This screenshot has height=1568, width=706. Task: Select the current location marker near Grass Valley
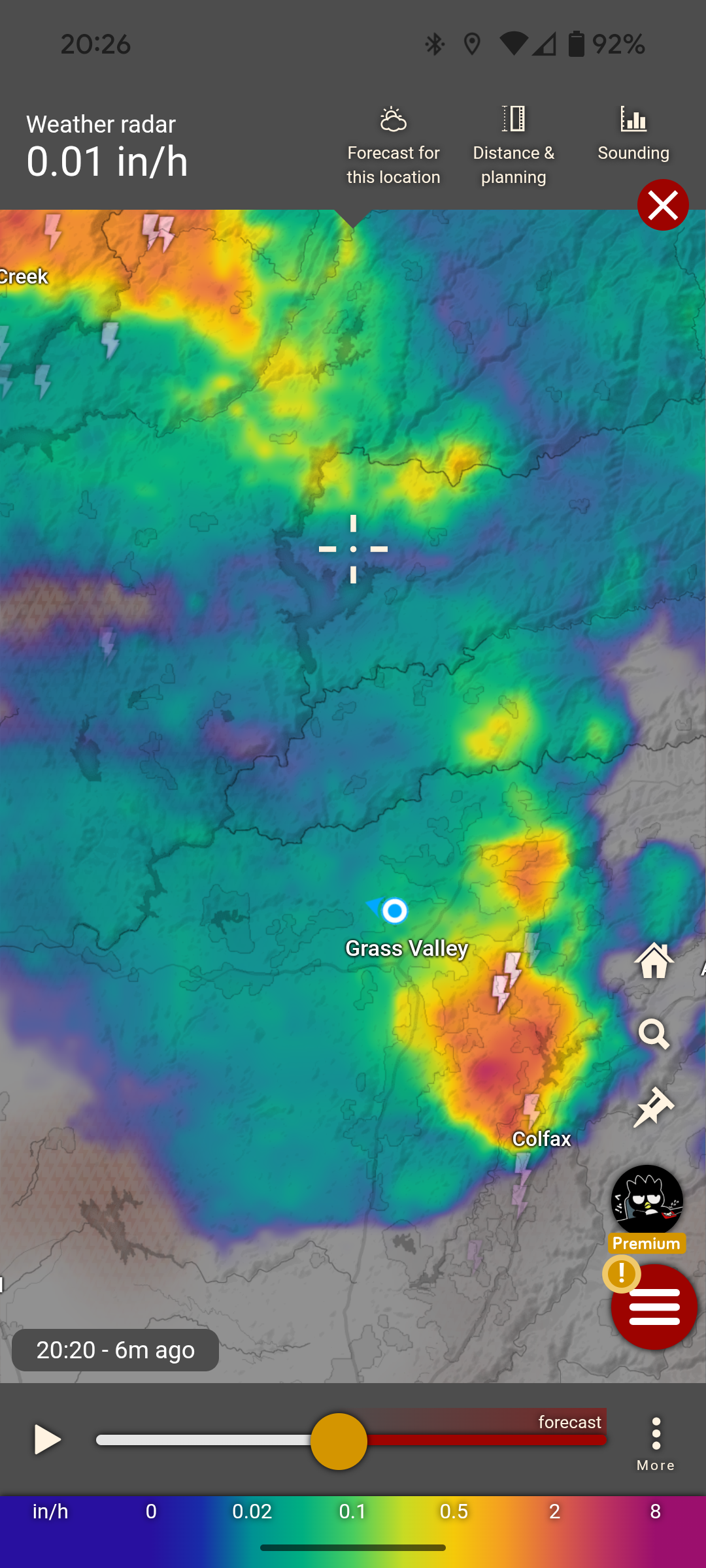[394, 910]
